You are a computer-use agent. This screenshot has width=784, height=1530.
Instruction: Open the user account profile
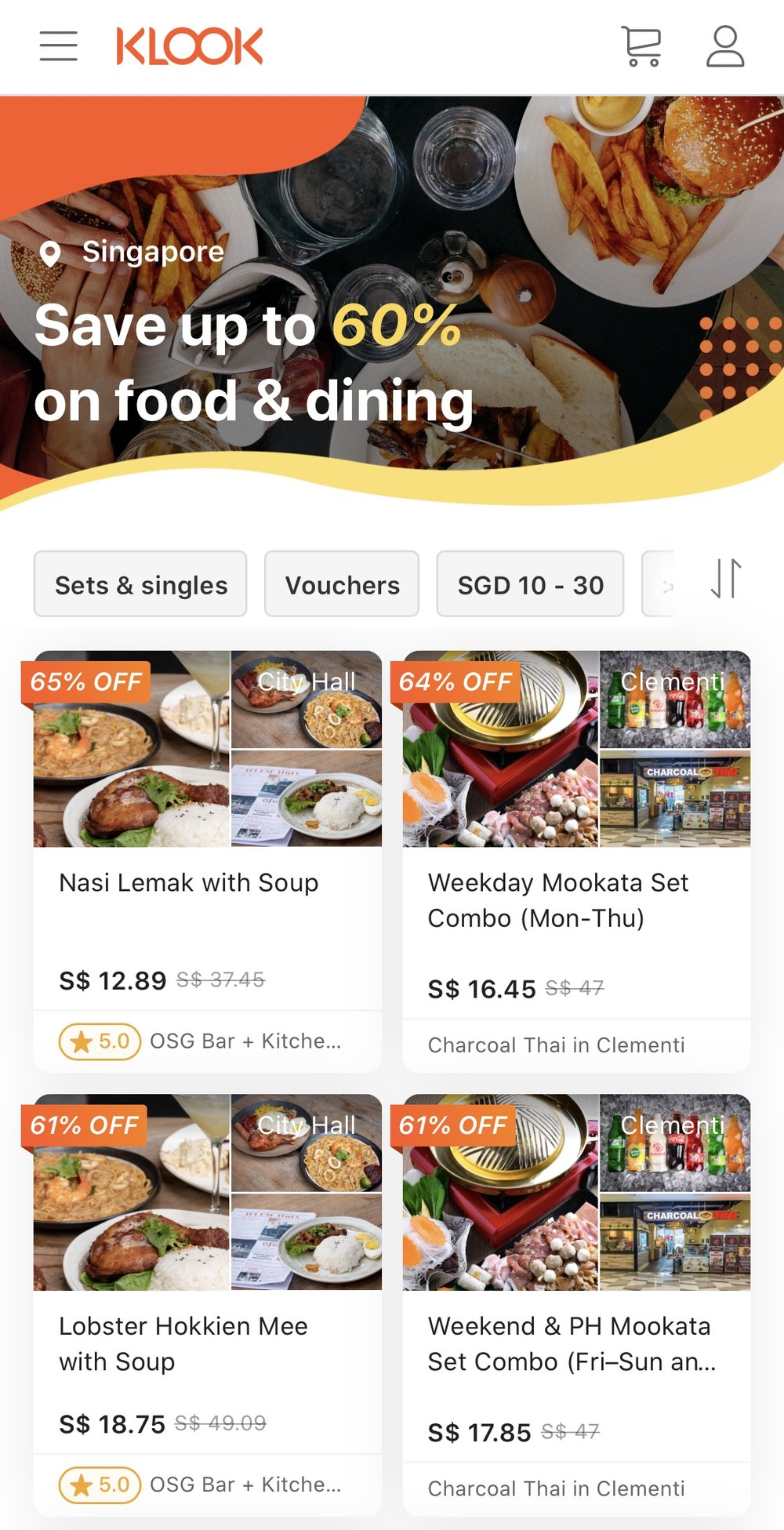(724, 47)
